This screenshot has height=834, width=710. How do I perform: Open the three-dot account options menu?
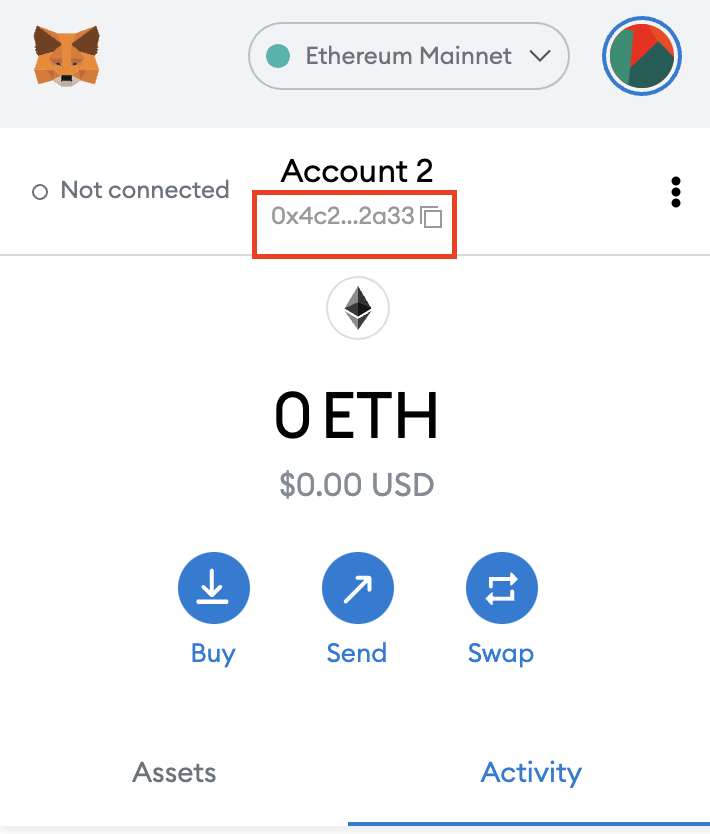coord(676,191)
